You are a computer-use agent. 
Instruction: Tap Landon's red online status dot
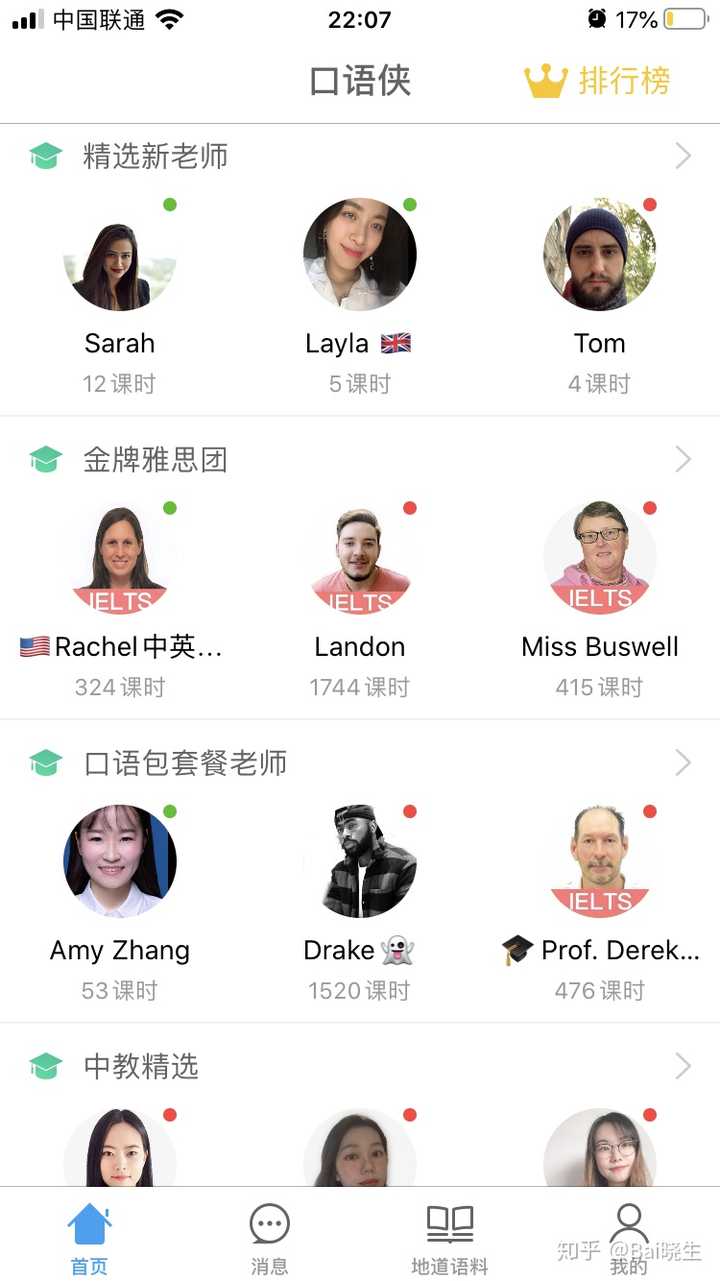click(x=410, y=508)
